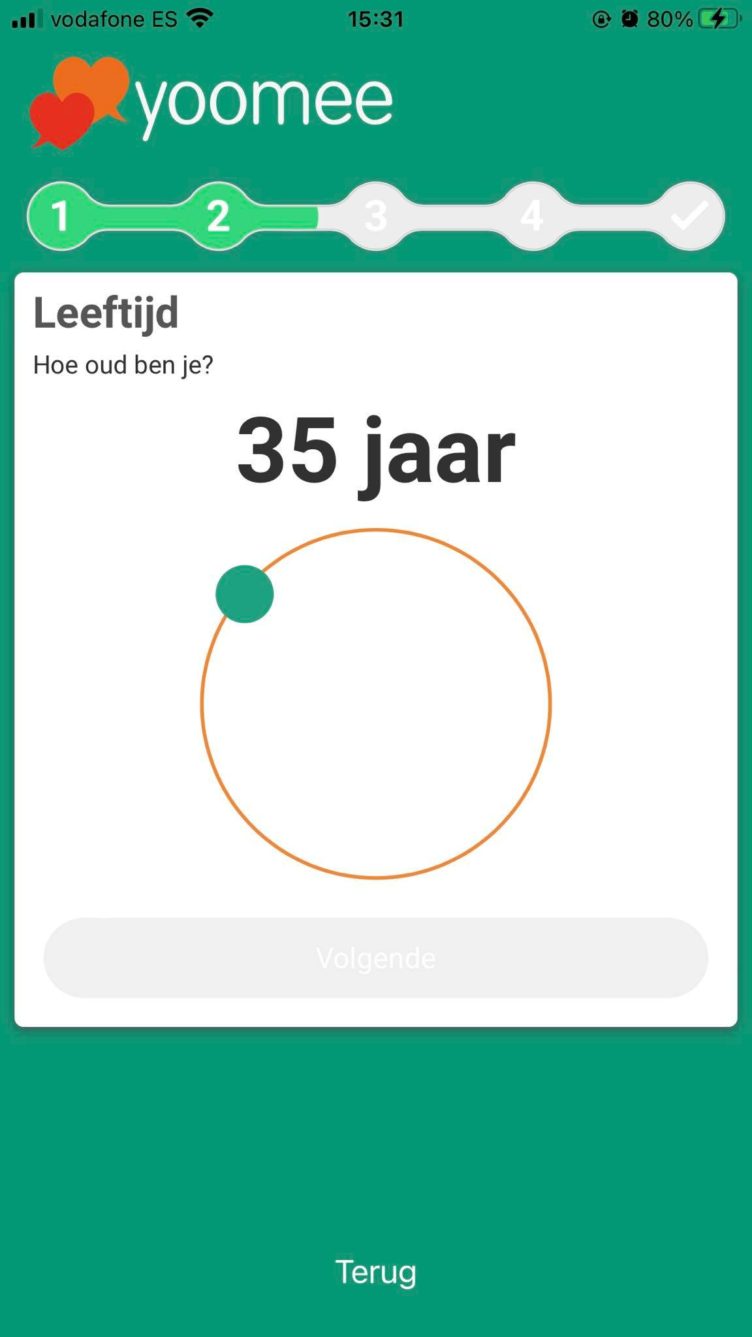Jump to step 3 of the signup flow
752x1337 pixels.
coord(375,215)
